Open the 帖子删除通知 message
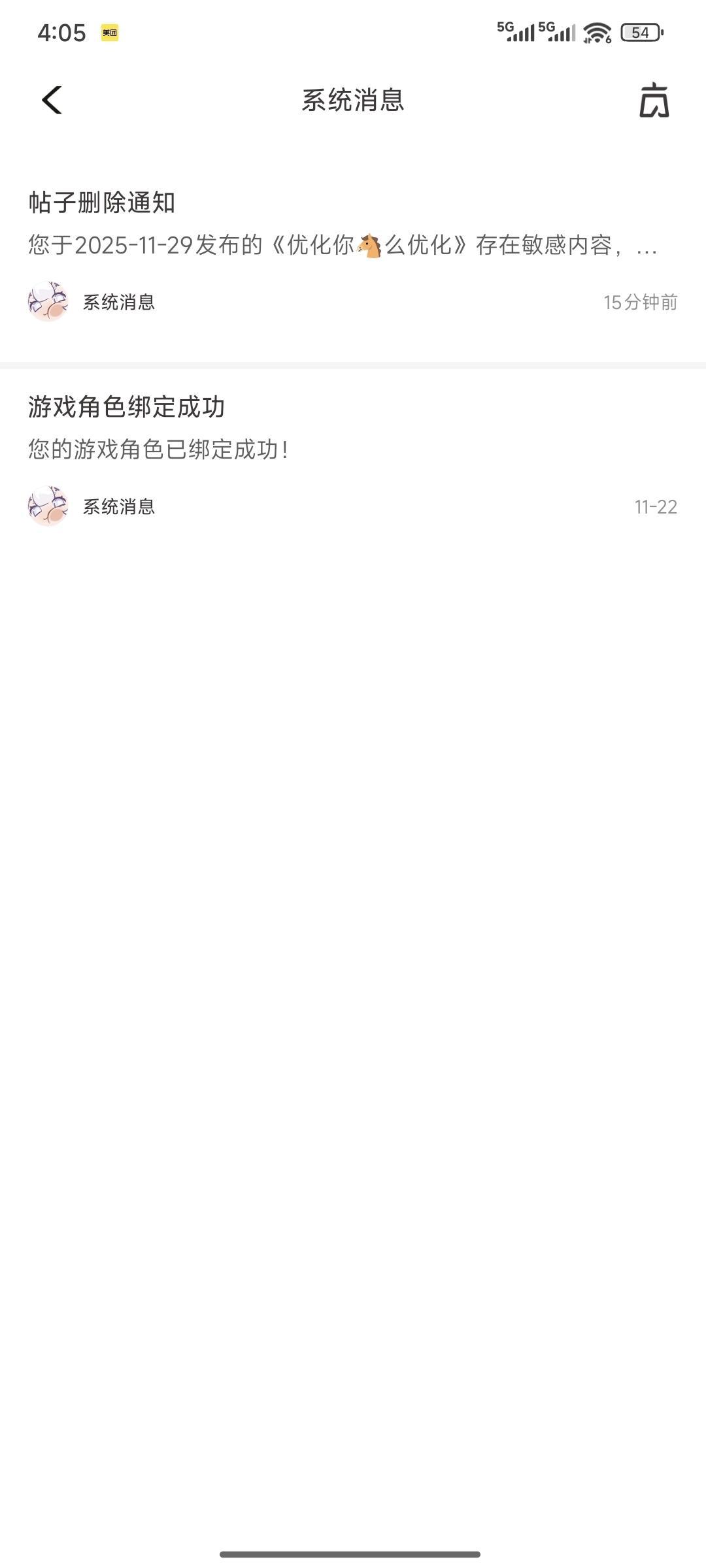This screenshot has height=1568, width=706. pyautogui.click(x=353, y=245)
